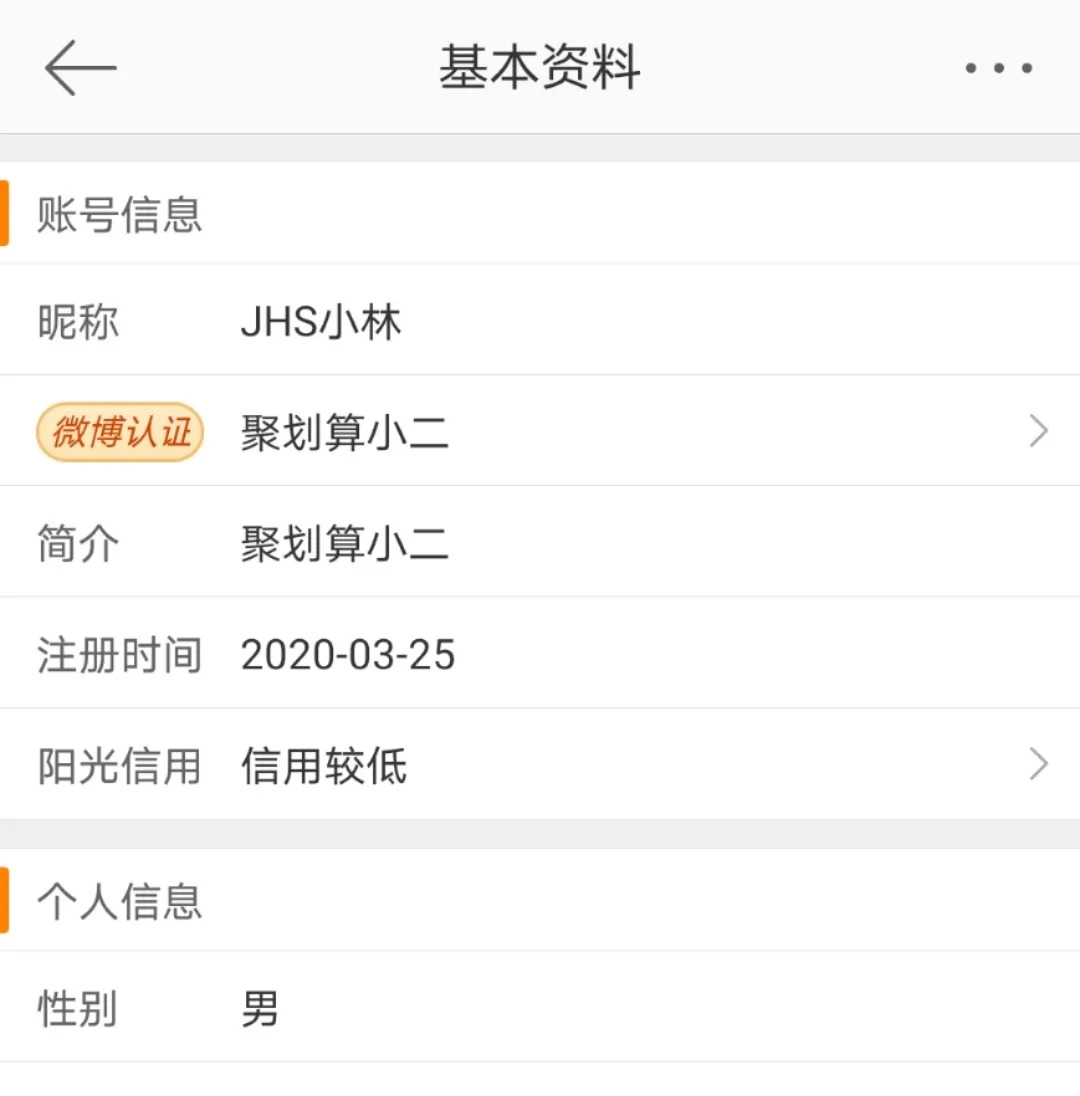Open the three-dot overflow menu
The width and height of the screenshot is (1080, 1096).
998,68
